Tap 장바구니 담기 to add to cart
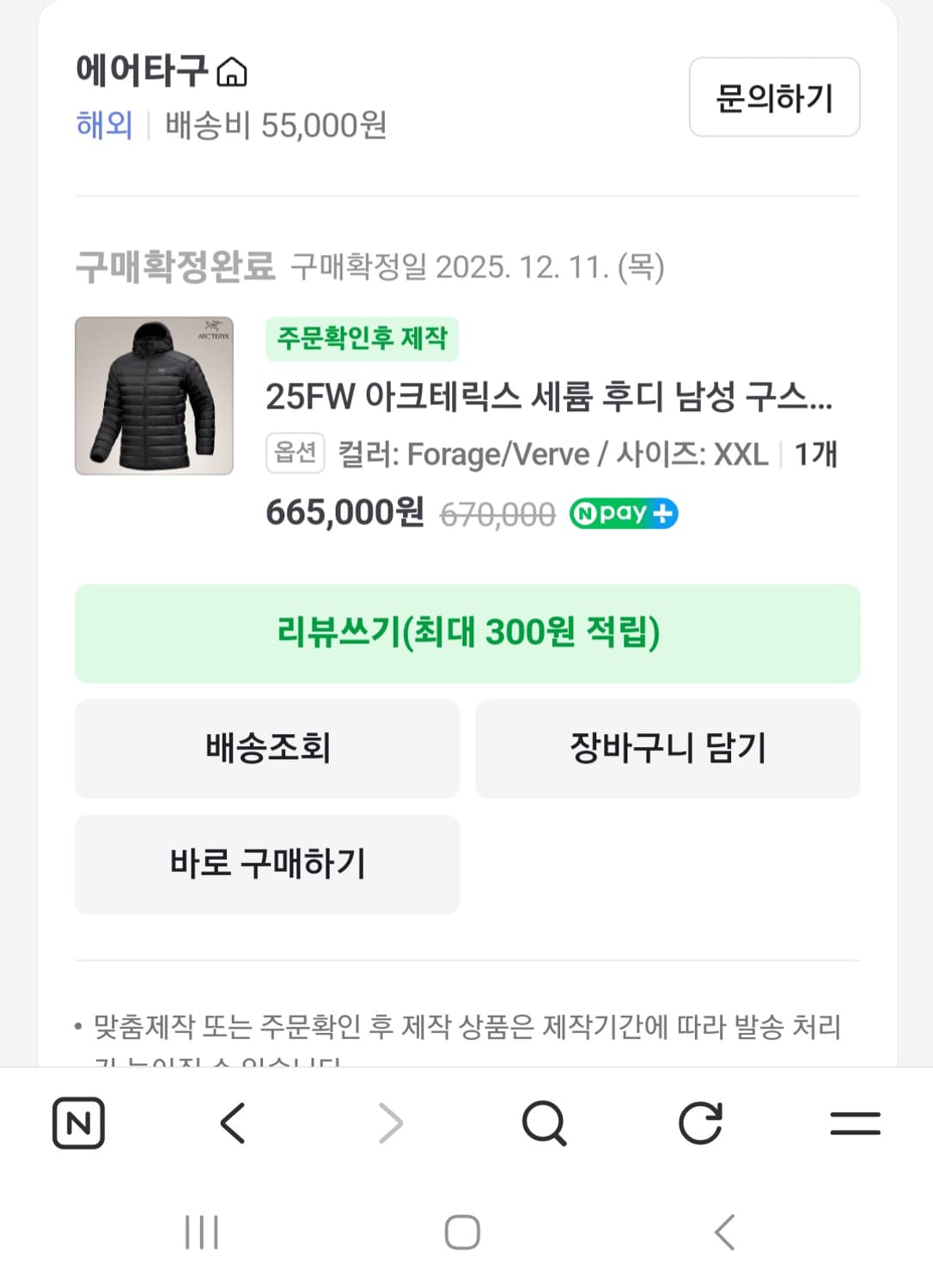933x1288 pixels. [668, 749]
